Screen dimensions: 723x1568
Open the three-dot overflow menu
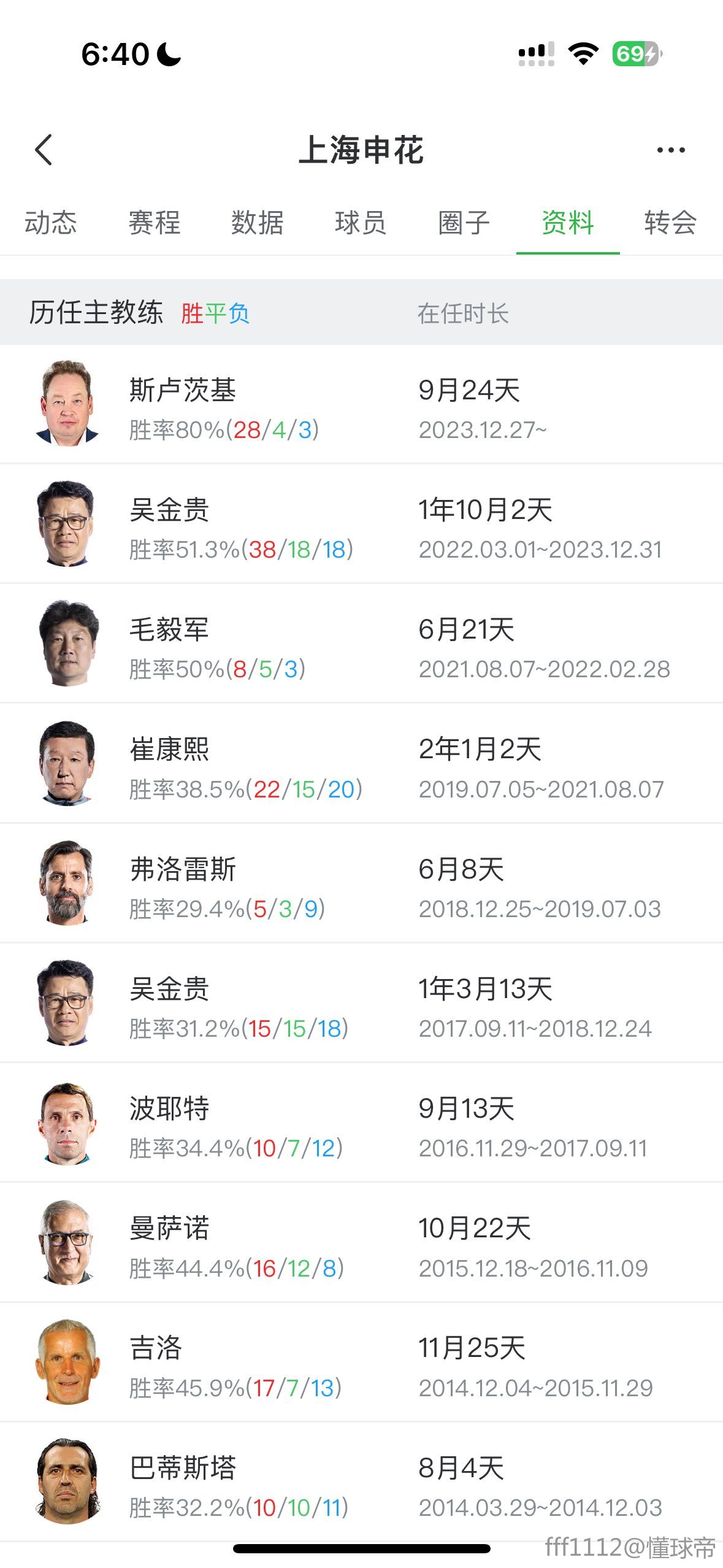pyautogui.click(x=671, y=150)
